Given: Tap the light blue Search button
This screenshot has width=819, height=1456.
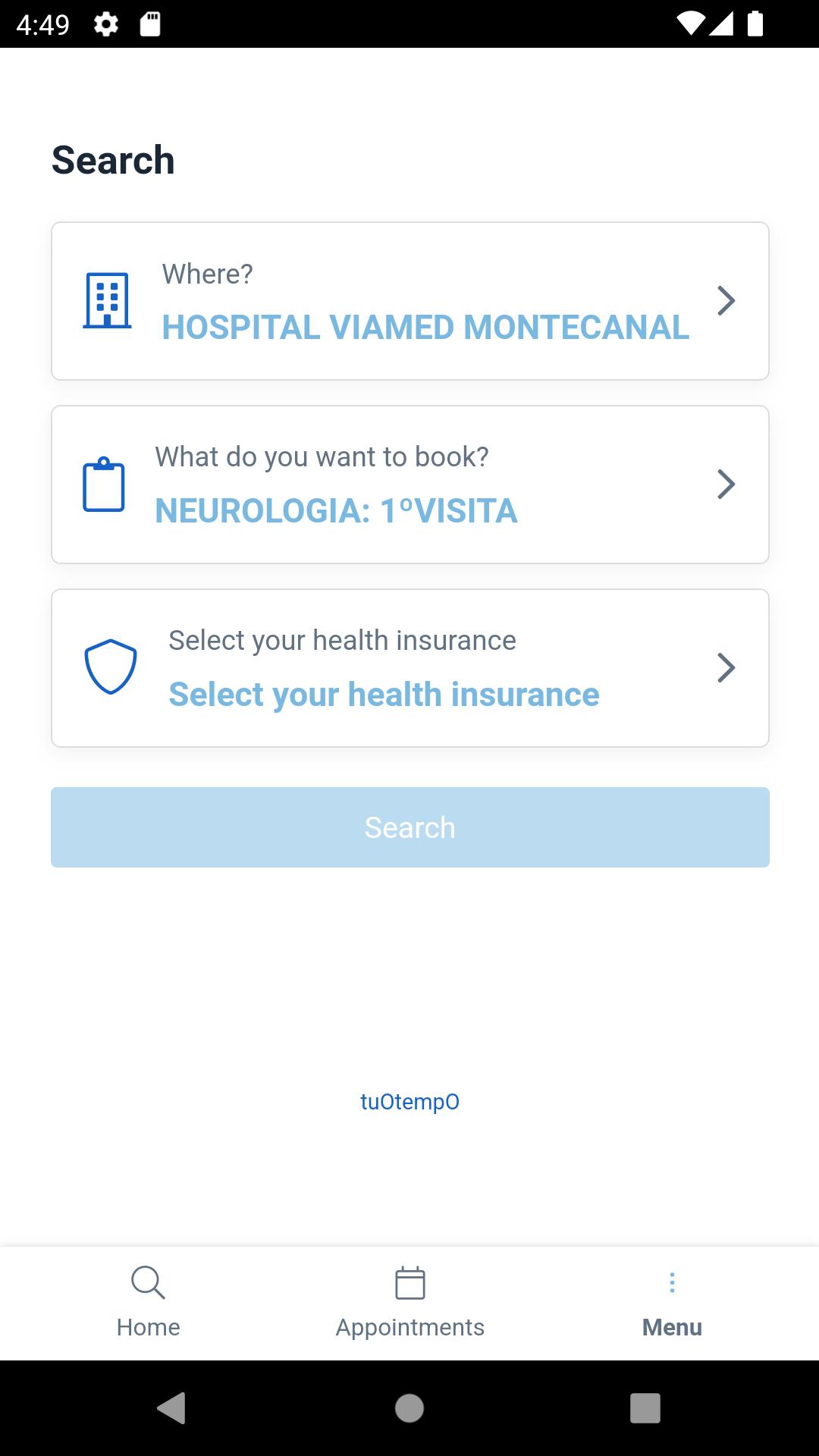Looking at the screenshot, I should (x=410, y=827).
